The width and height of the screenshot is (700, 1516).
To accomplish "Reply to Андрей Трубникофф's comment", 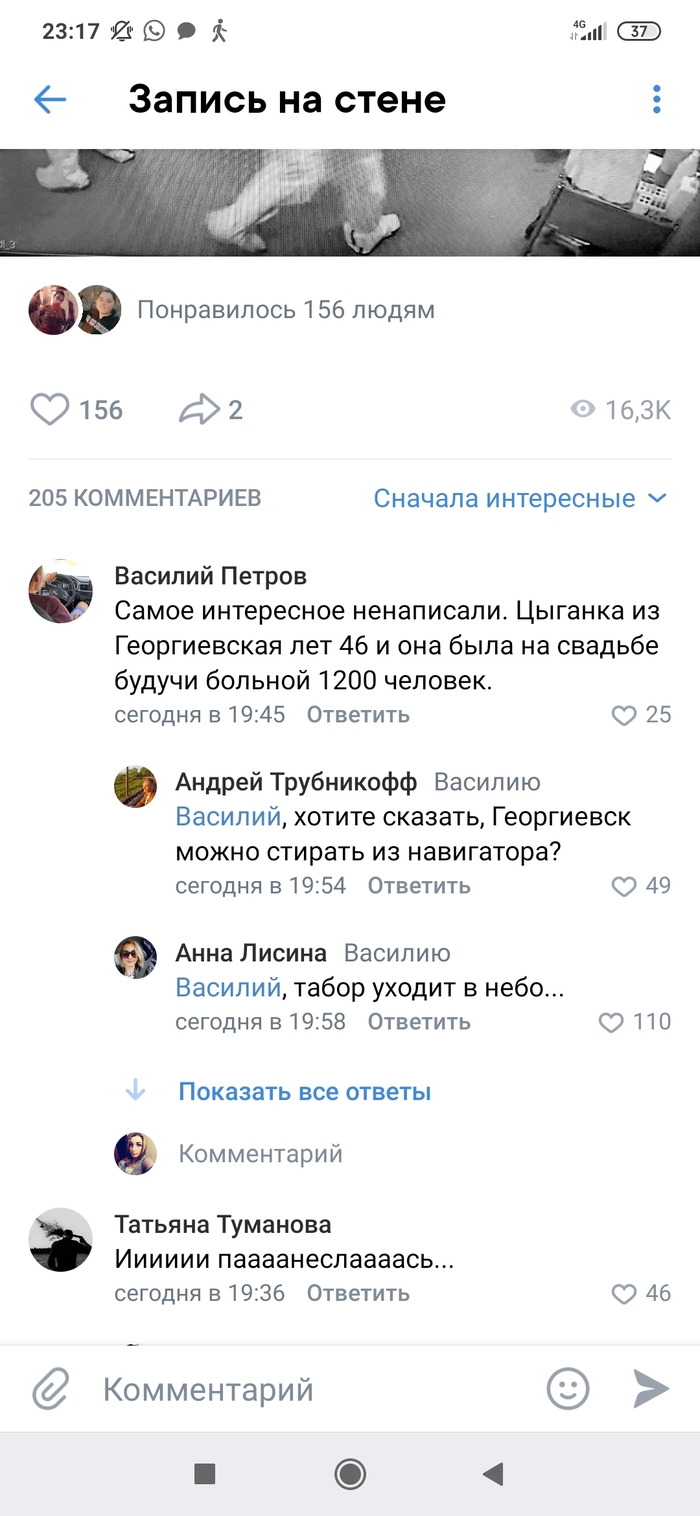I will point(419,886).
